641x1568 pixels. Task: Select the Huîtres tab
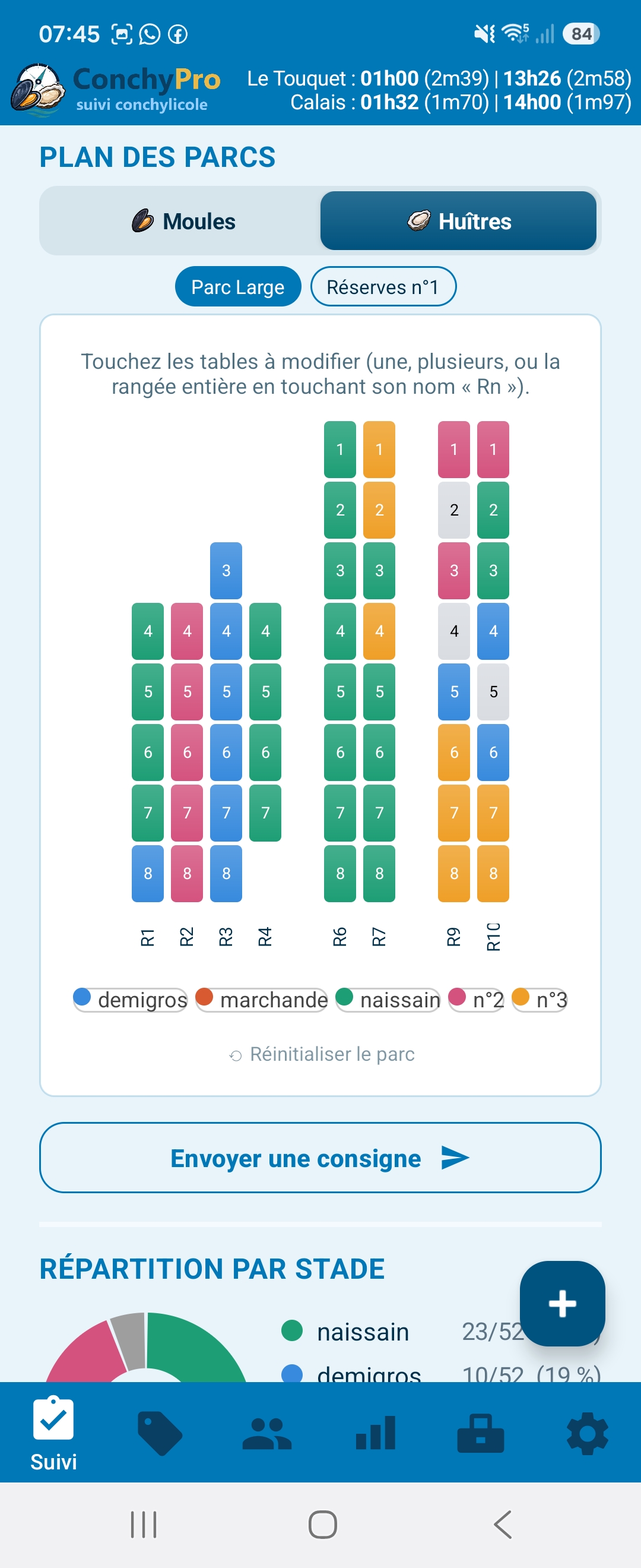[458, 221]
